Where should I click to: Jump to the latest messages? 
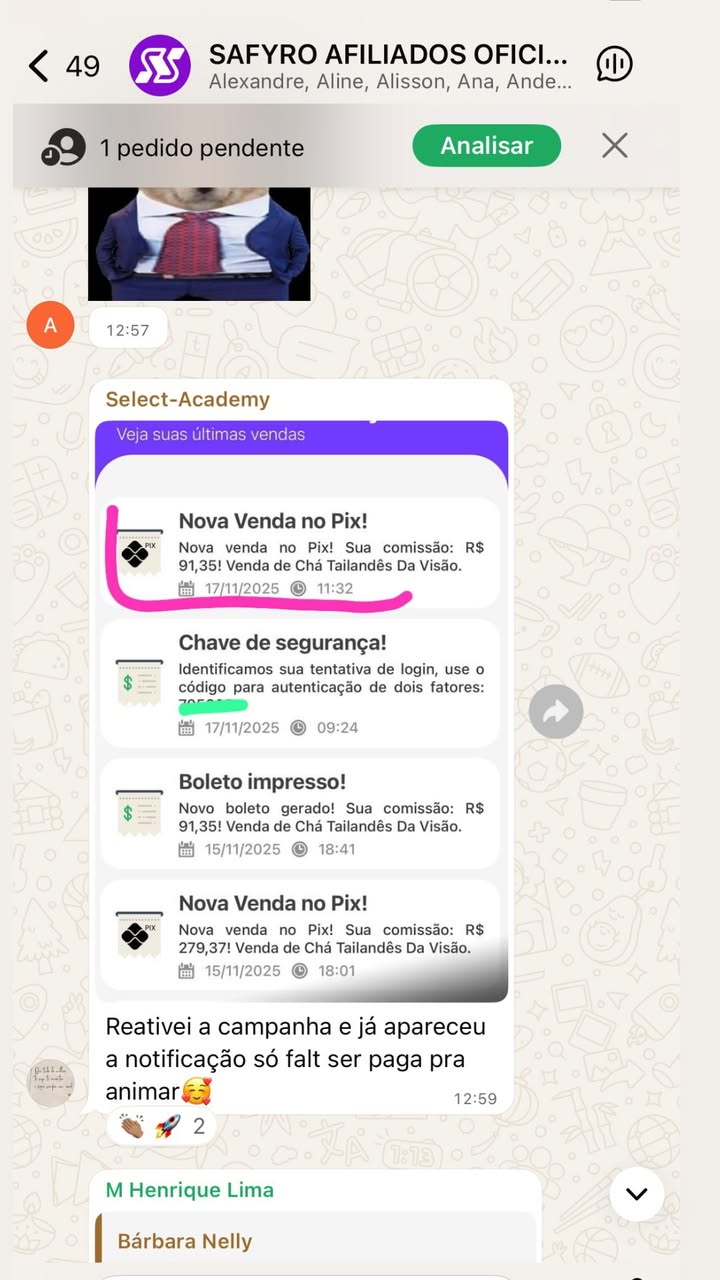click(x=636, y=1193)
